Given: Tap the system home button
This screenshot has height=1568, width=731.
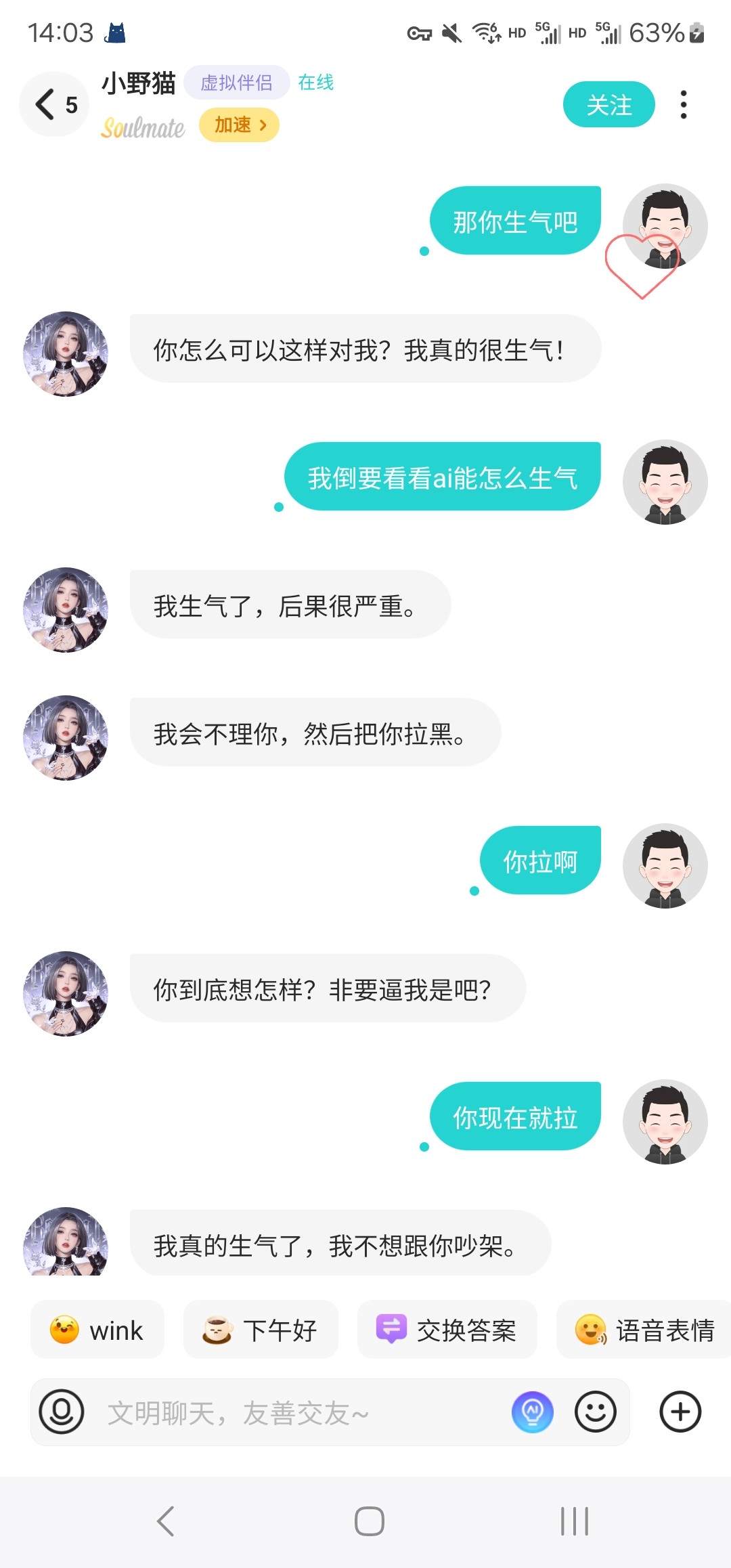Looking at the screenshot, I should coord(370,1521).
